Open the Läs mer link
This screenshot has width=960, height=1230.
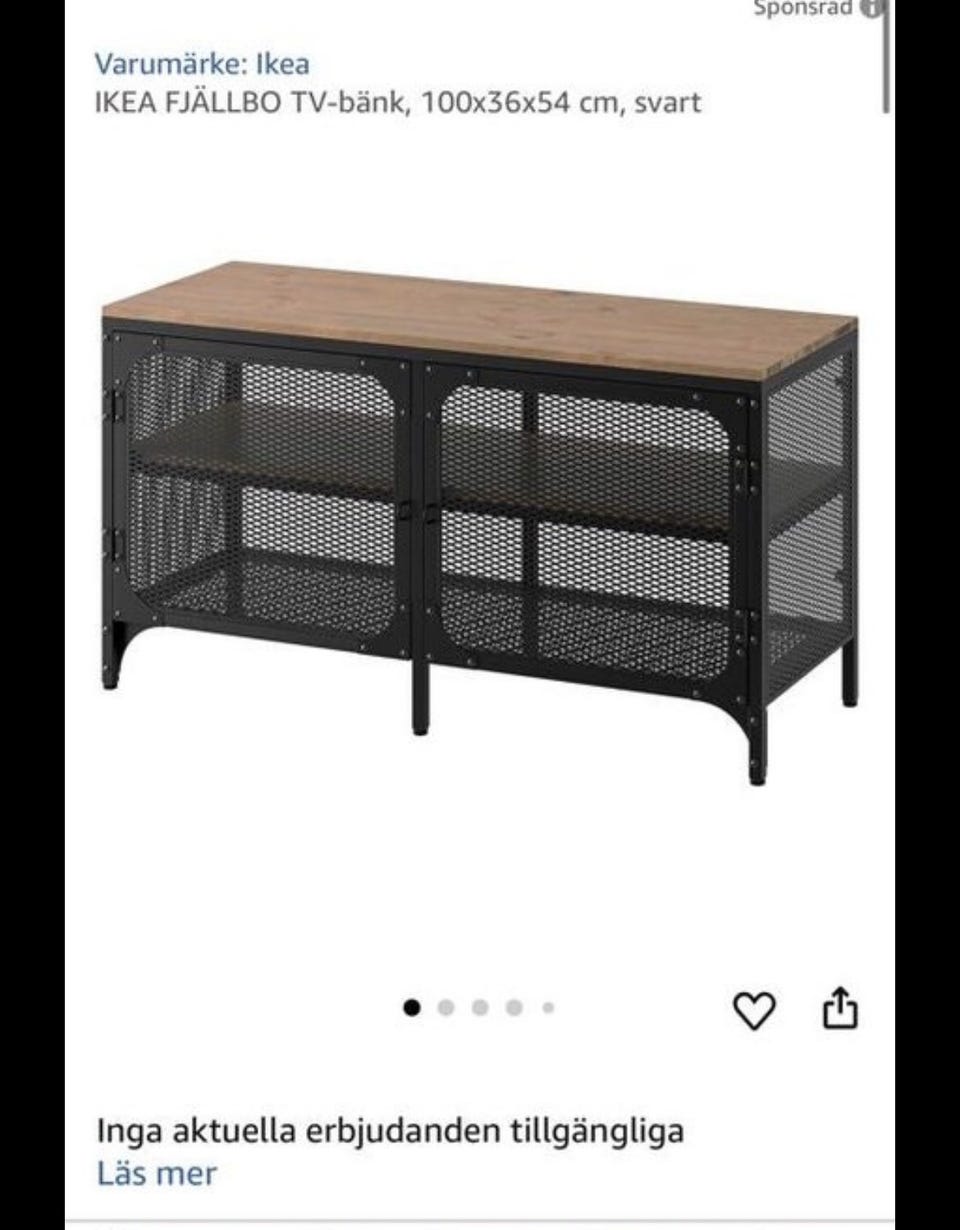tap(156, 1173)
